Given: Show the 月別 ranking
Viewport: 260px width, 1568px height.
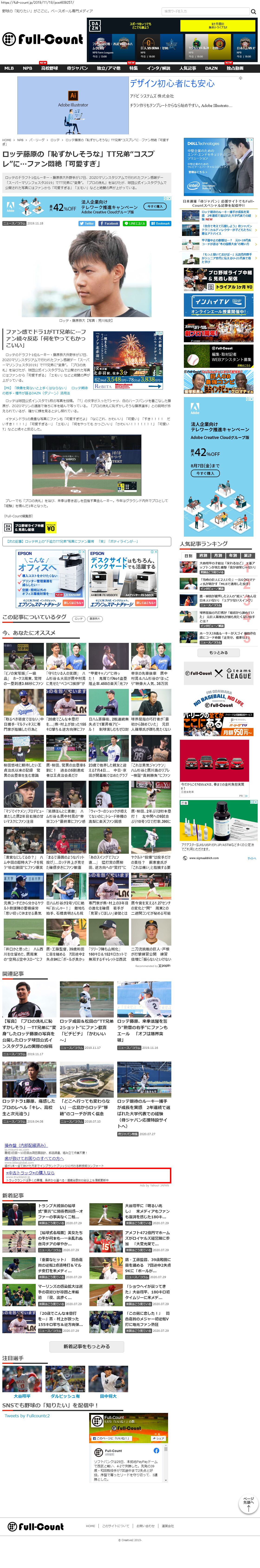Looking at the screenshot, I should click(x=218, y=555).
